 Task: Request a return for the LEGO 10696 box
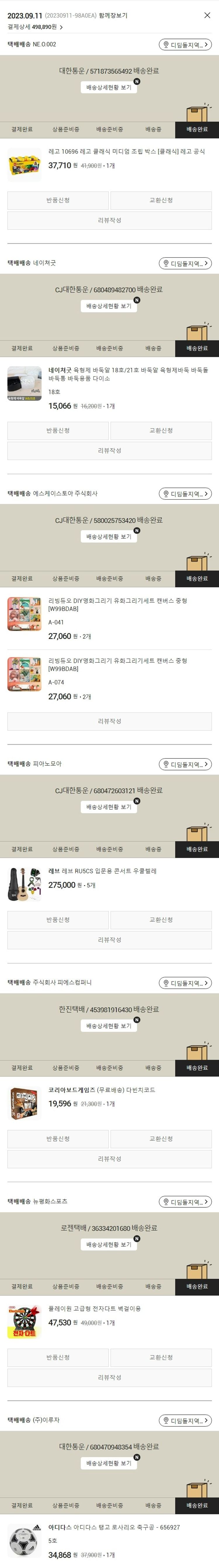58,200
